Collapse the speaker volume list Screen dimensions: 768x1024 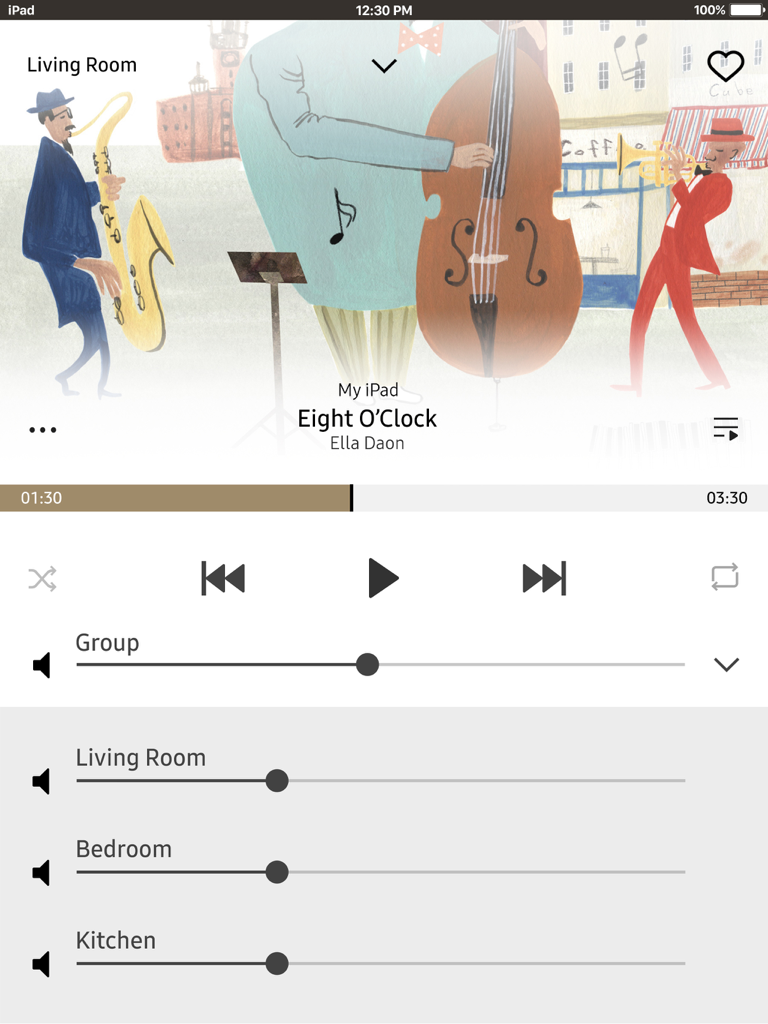tap(727, 663)
